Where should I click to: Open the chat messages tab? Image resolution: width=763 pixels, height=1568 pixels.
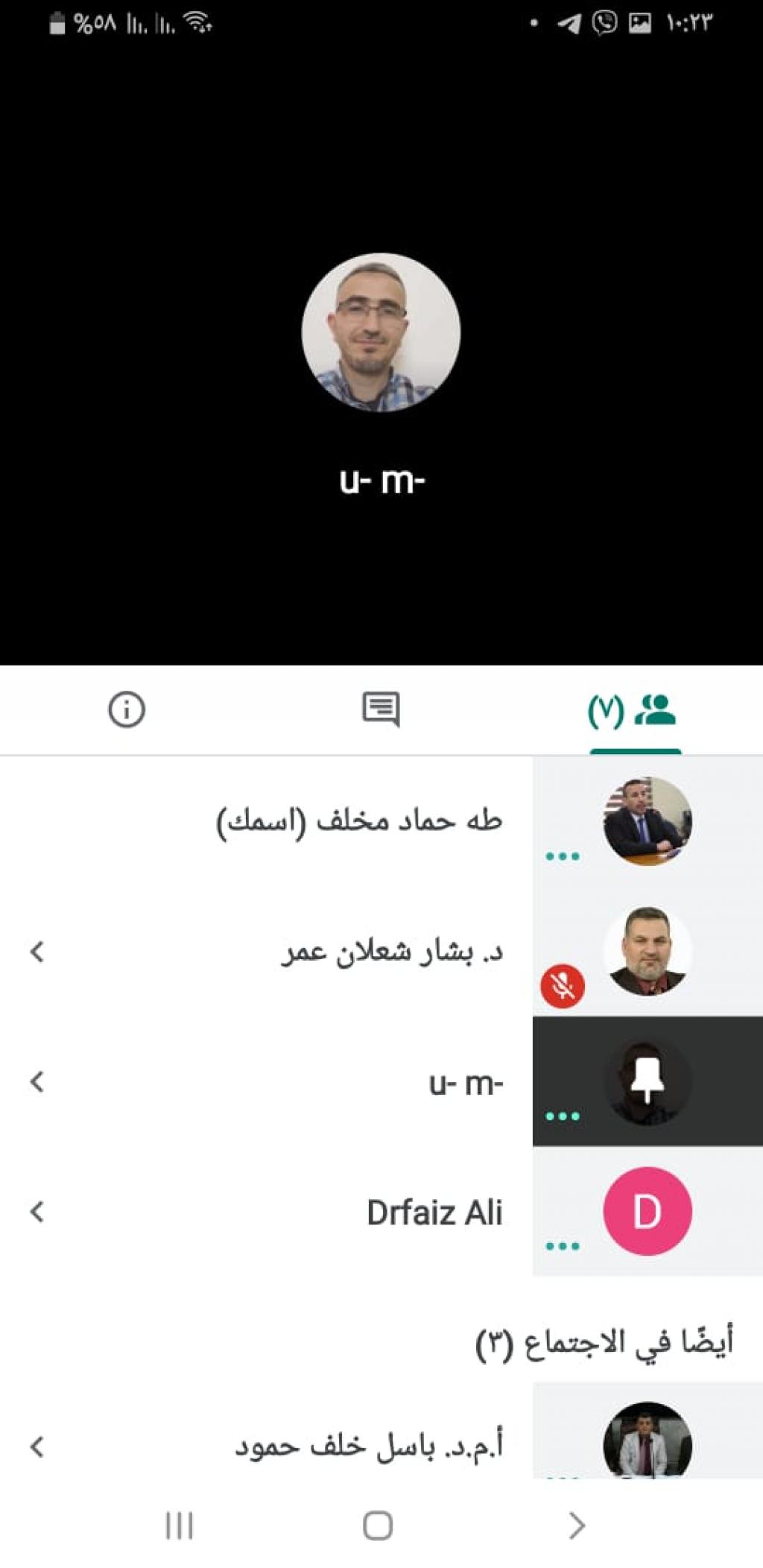click(x=381, y=709)
